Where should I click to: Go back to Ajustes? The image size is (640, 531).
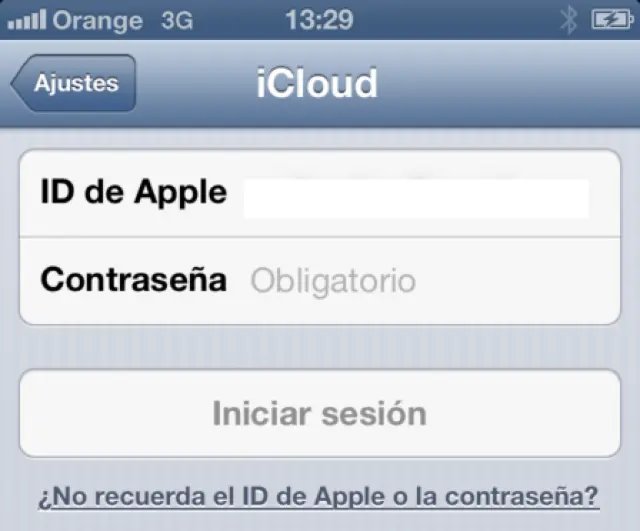(x=74, y=84)
